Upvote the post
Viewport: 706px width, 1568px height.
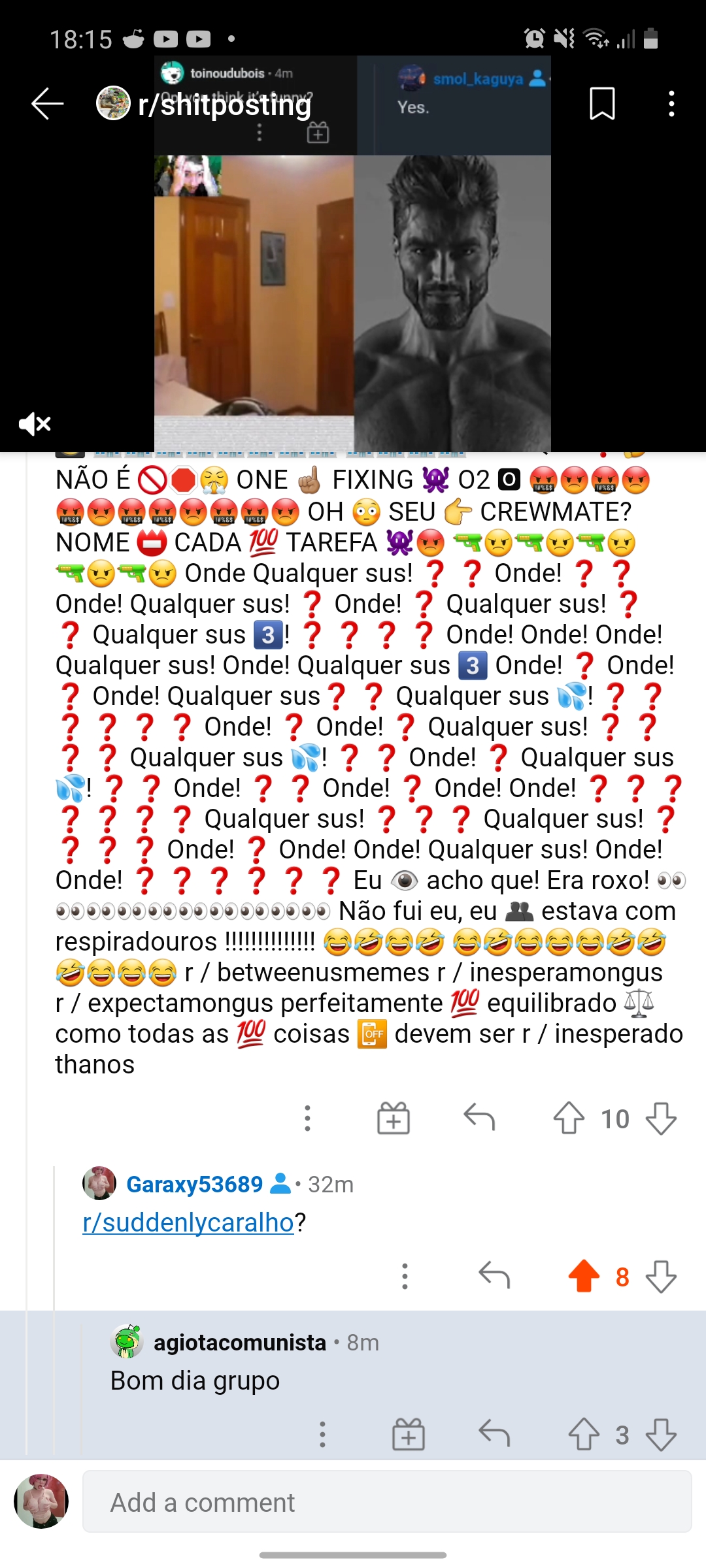click(570, 1118)
